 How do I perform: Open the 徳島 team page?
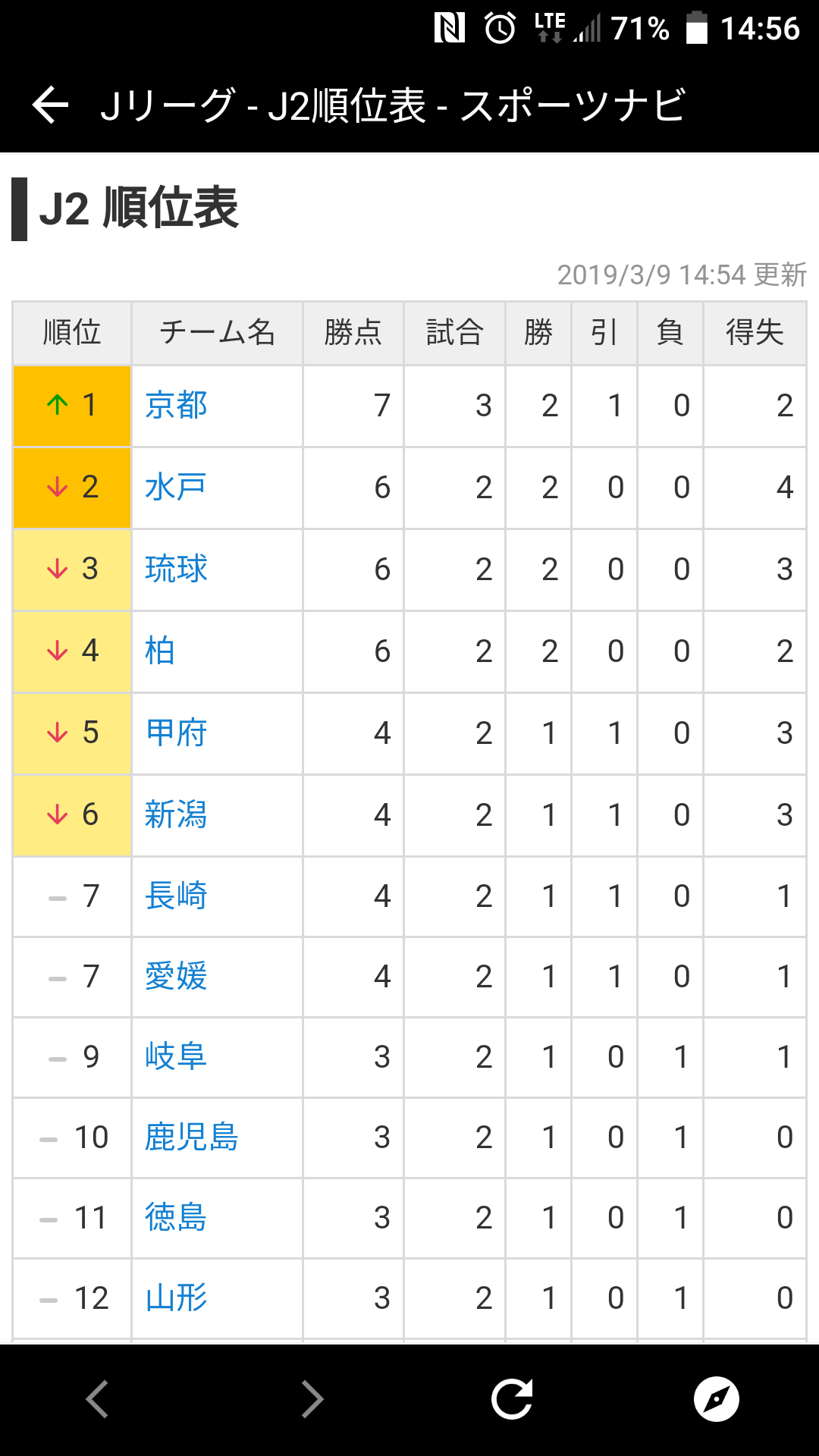[176, 1217]
